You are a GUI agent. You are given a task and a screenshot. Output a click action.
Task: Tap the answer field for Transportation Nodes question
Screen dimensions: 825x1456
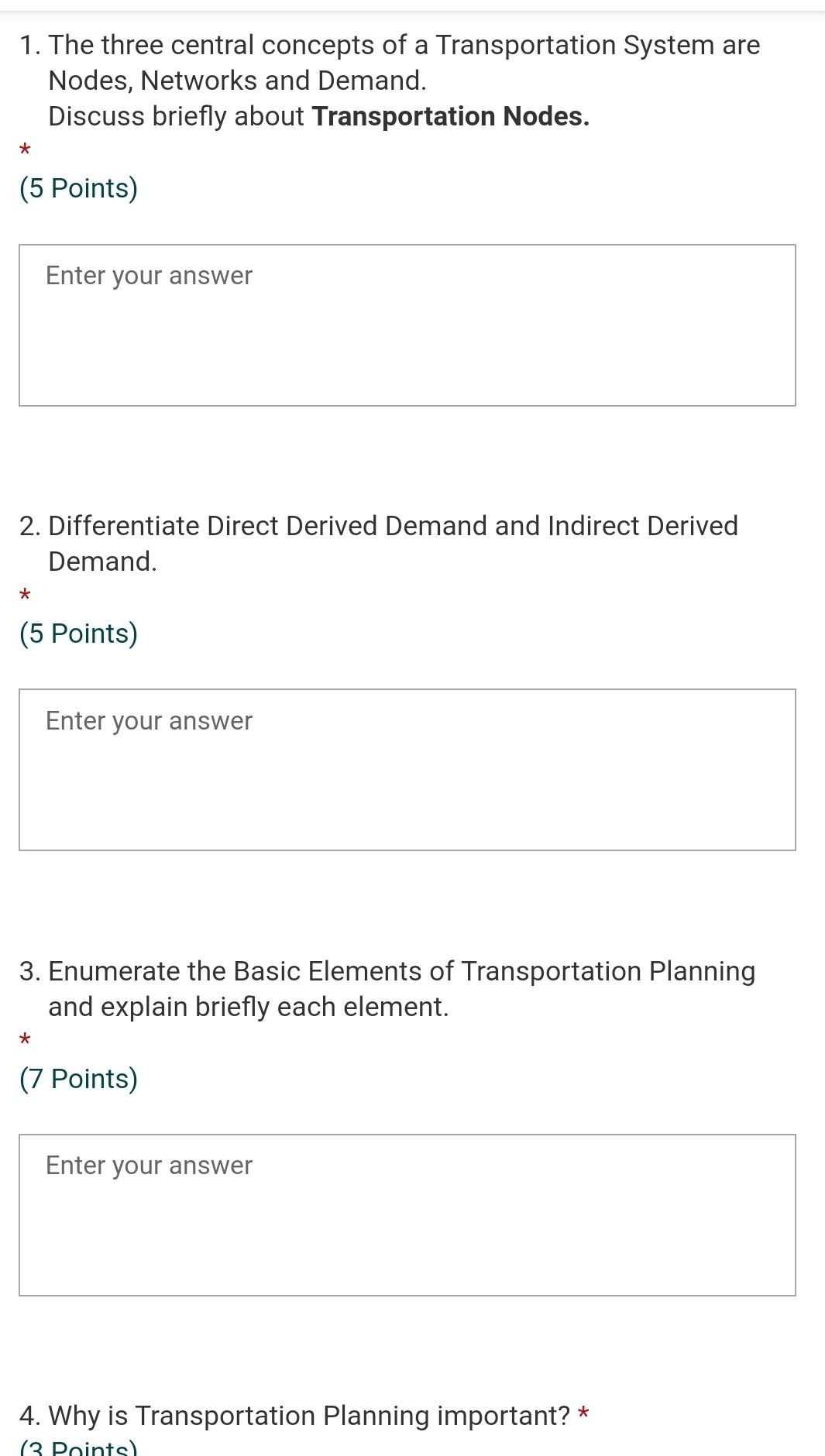(x=407, y=325)
